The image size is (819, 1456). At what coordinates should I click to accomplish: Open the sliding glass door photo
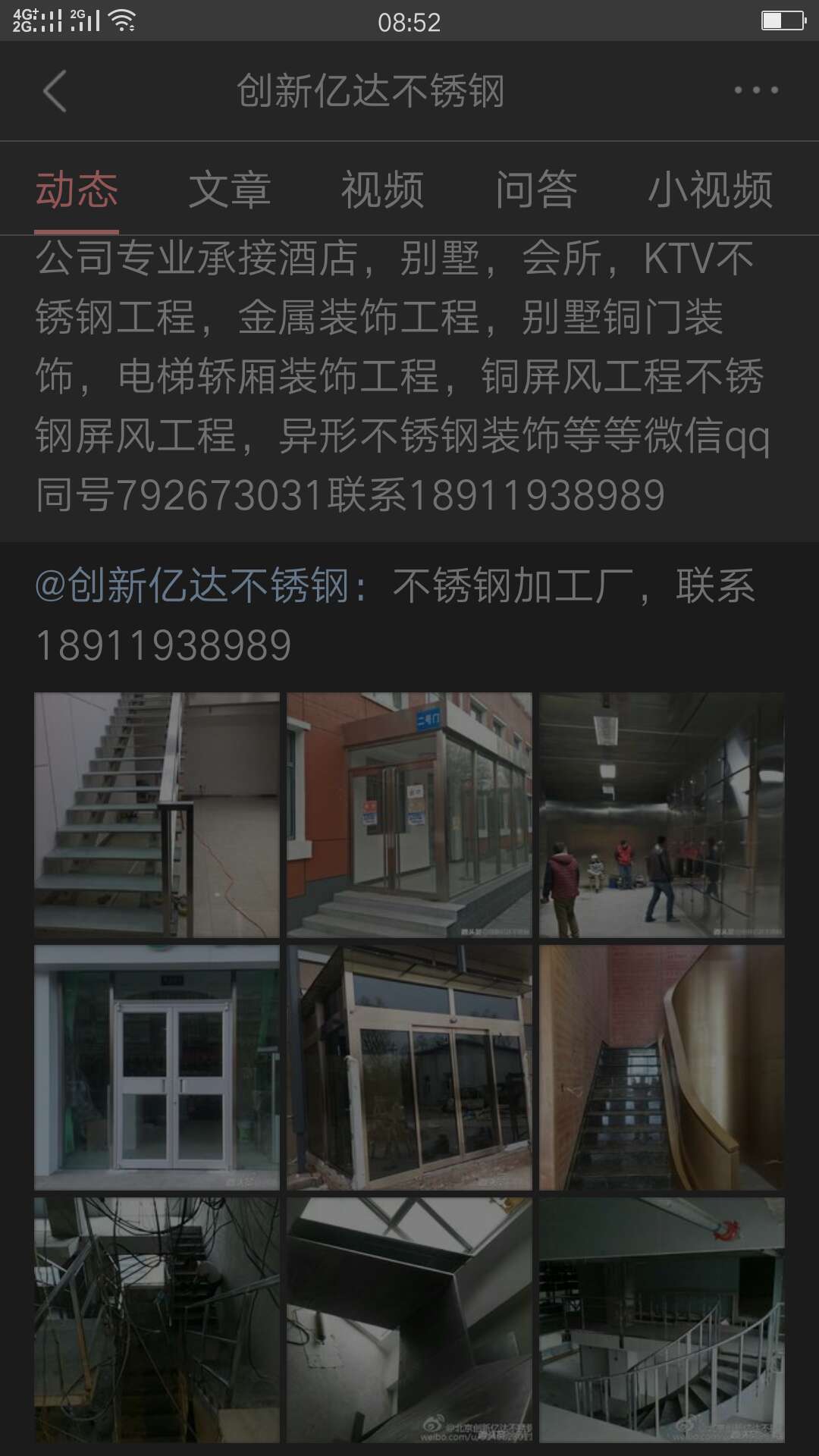coord(409,1067)
